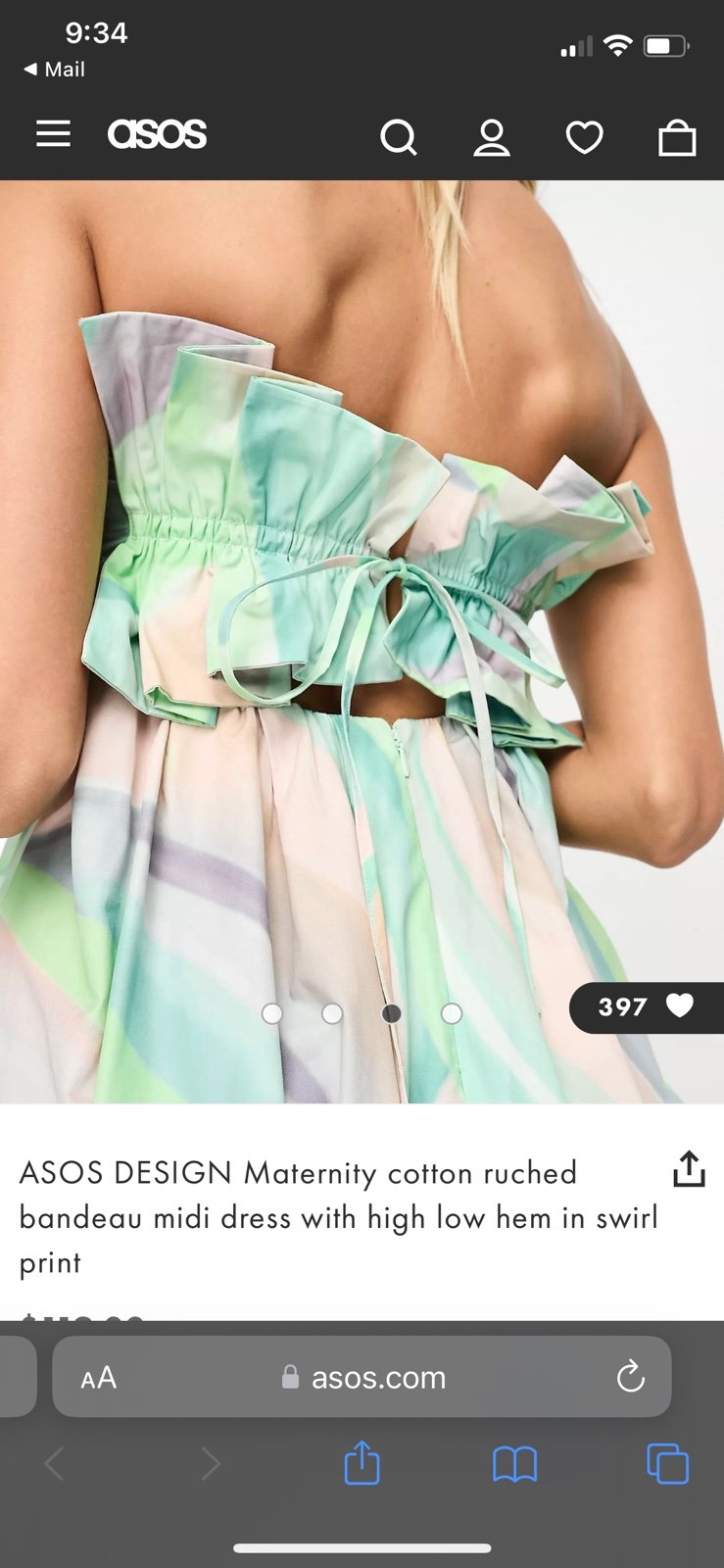Show all open Safari tabs
Viewport: 724px width, 1568px height.
point(668,1465)
